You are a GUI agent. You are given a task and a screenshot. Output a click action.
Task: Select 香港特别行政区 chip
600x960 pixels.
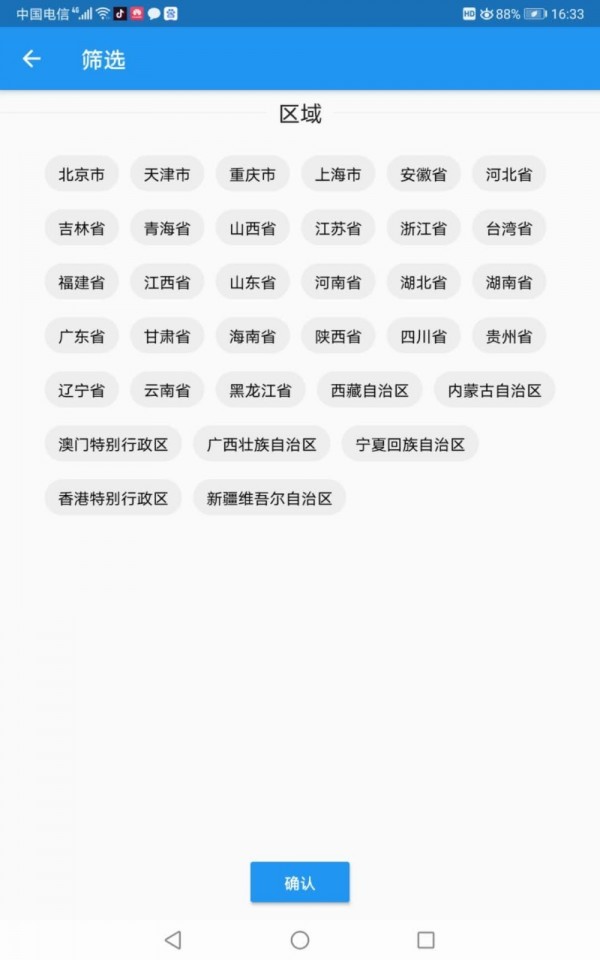pos(113,498)
